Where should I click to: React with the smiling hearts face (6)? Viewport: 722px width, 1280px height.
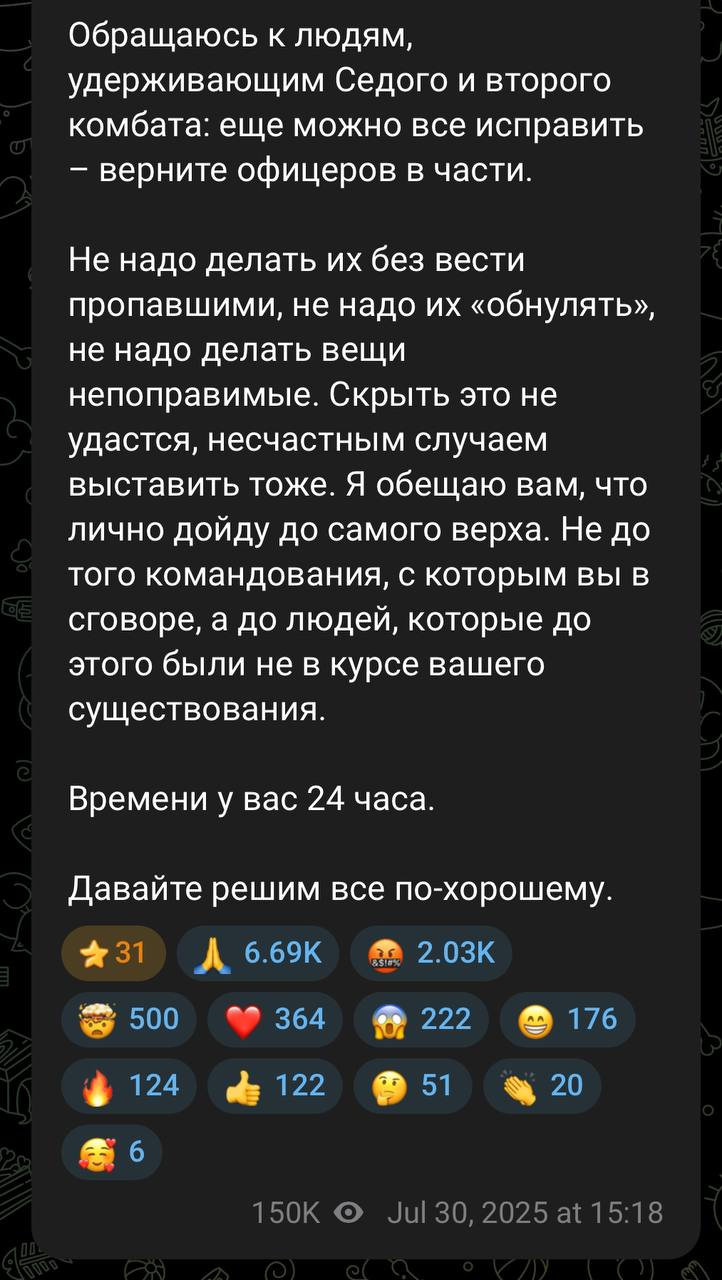111,1151
